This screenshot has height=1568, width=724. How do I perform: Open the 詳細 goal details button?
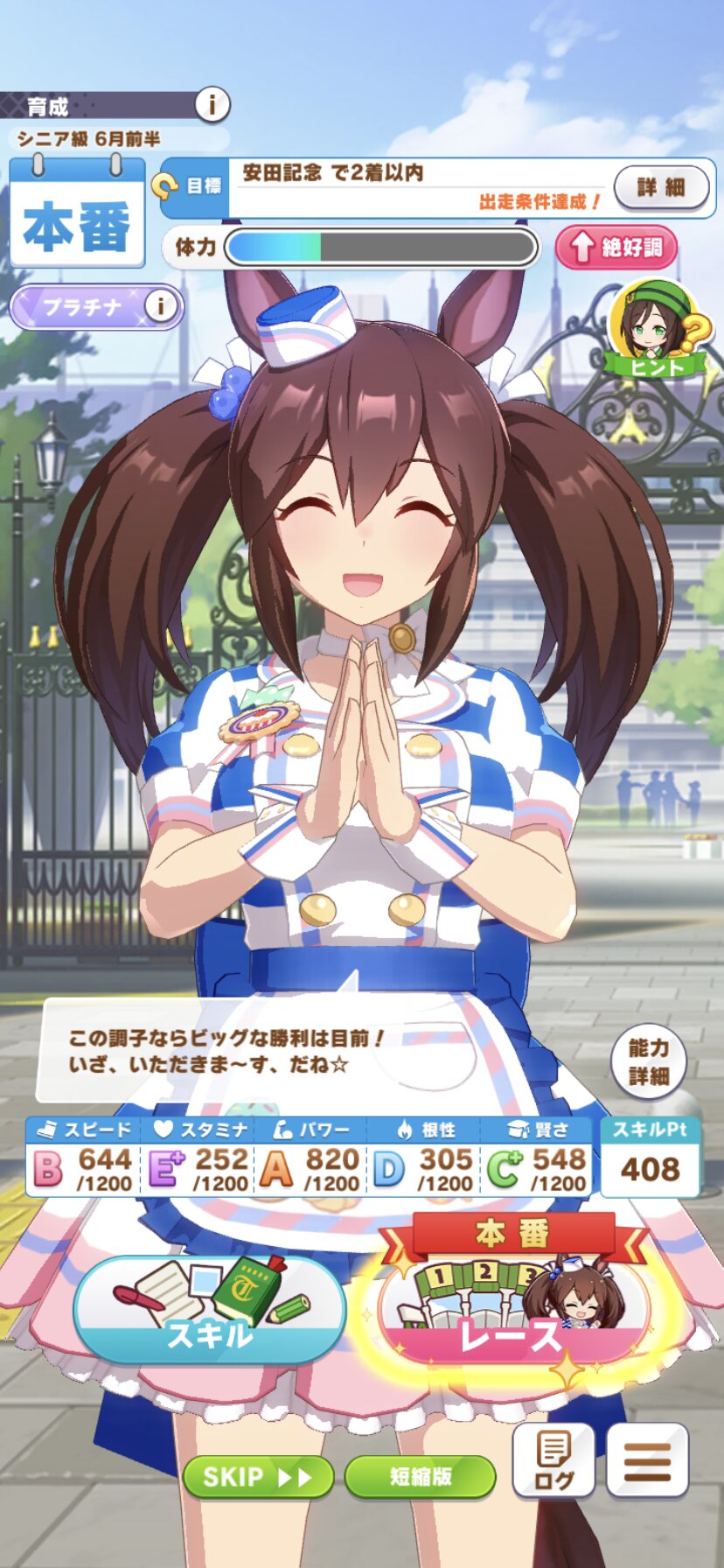(660, 187)
